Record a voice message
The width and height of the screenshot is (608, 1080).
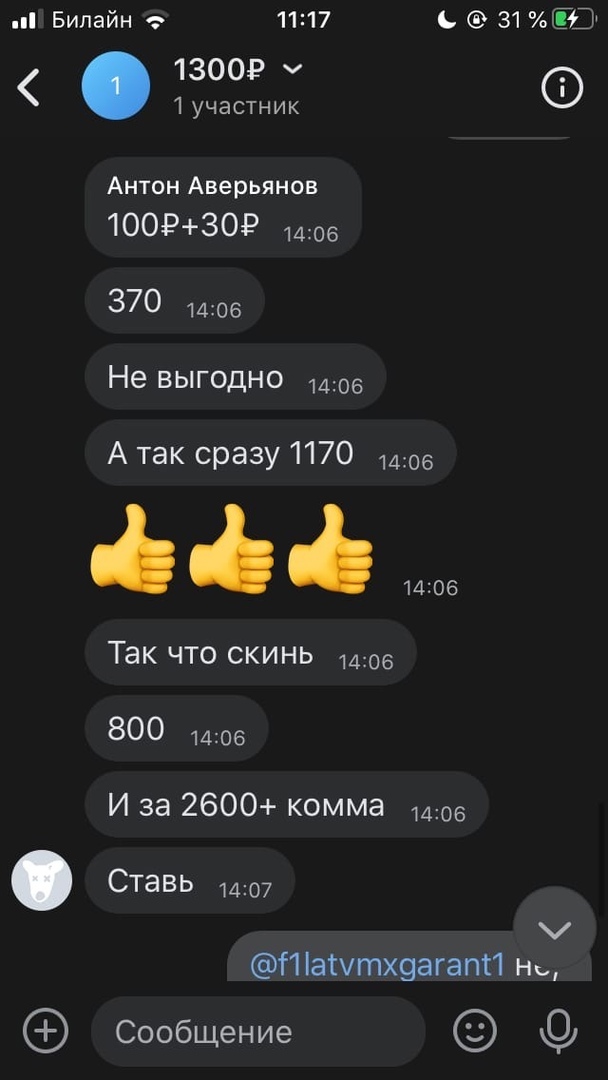[x=557, y=1030]
